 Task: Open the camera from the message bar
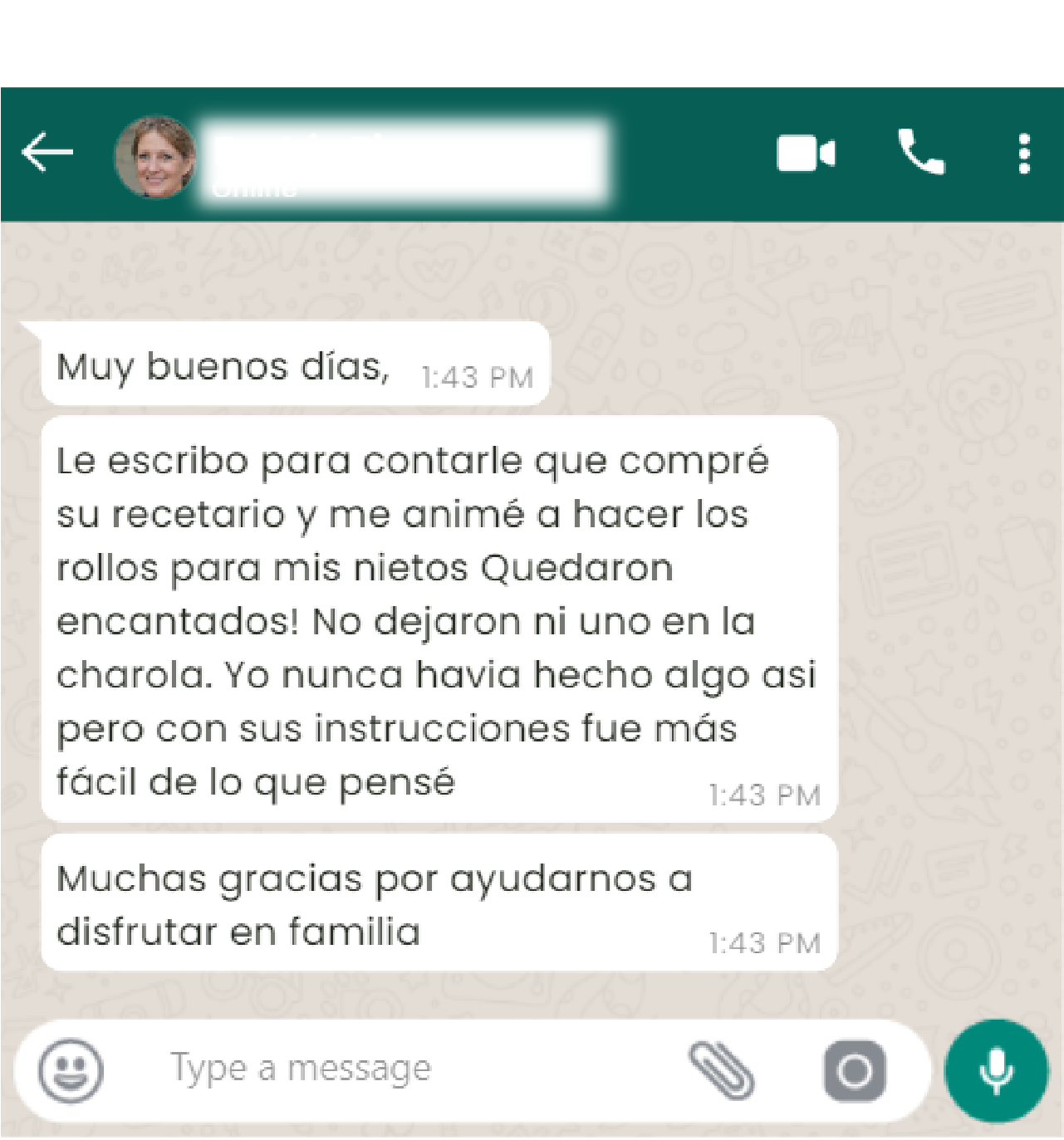(854, 1070)
